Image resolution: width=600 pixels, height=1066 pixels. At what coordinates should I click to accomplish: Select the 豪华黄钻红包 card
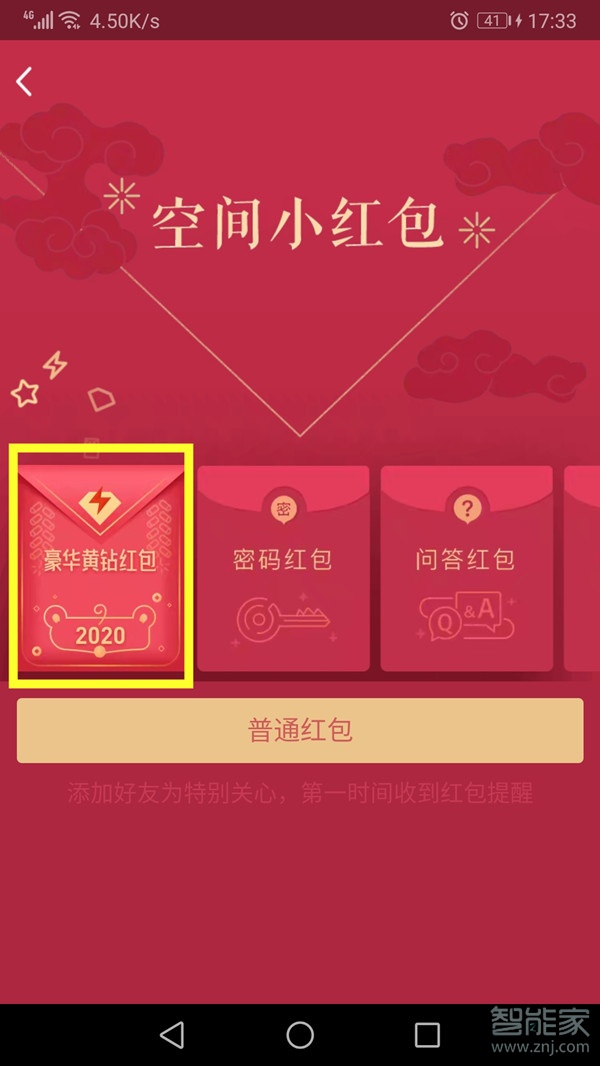(x=101, y=567)
